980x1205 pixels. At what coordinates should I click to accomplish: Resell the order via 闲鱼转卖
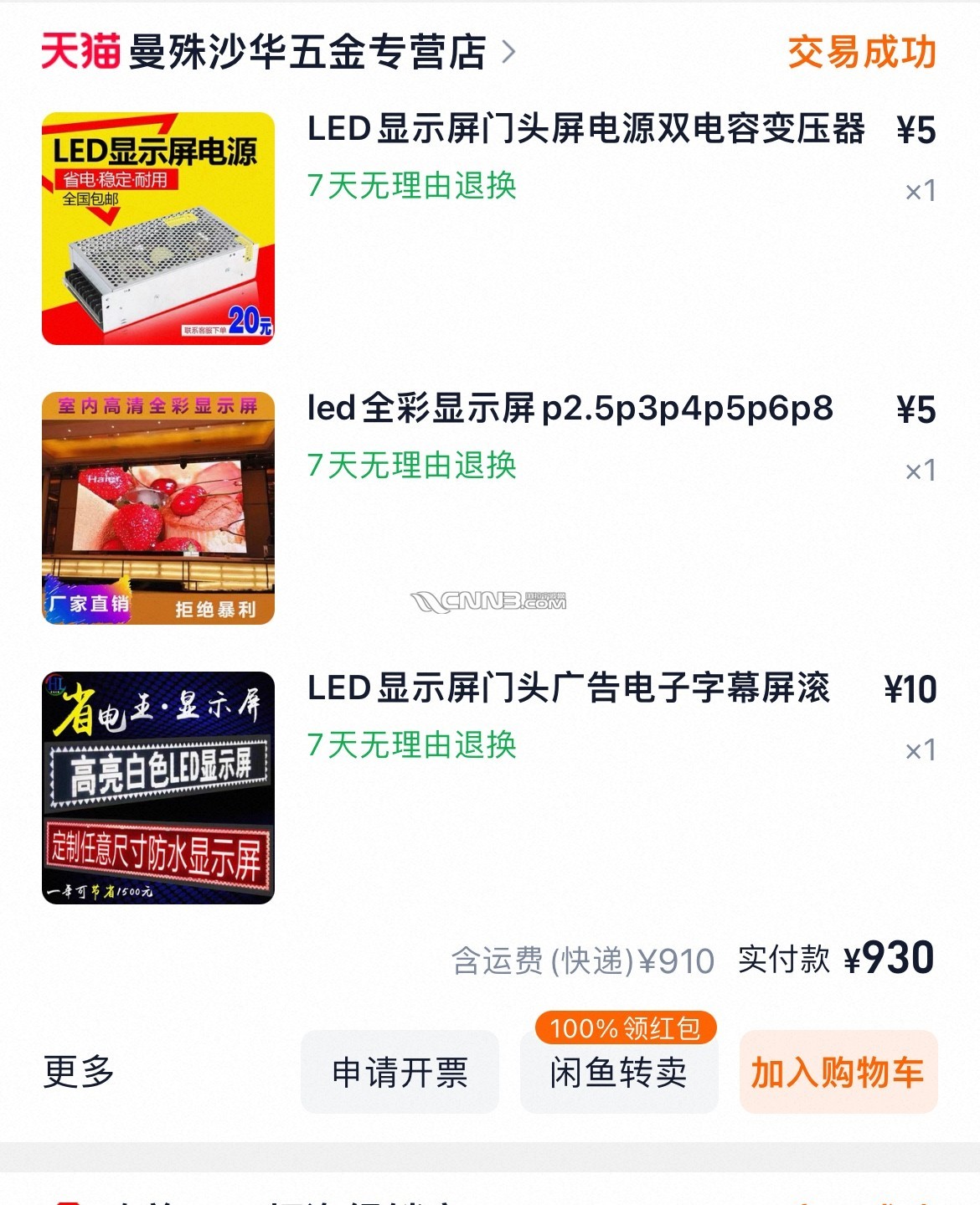point(619,1073)
